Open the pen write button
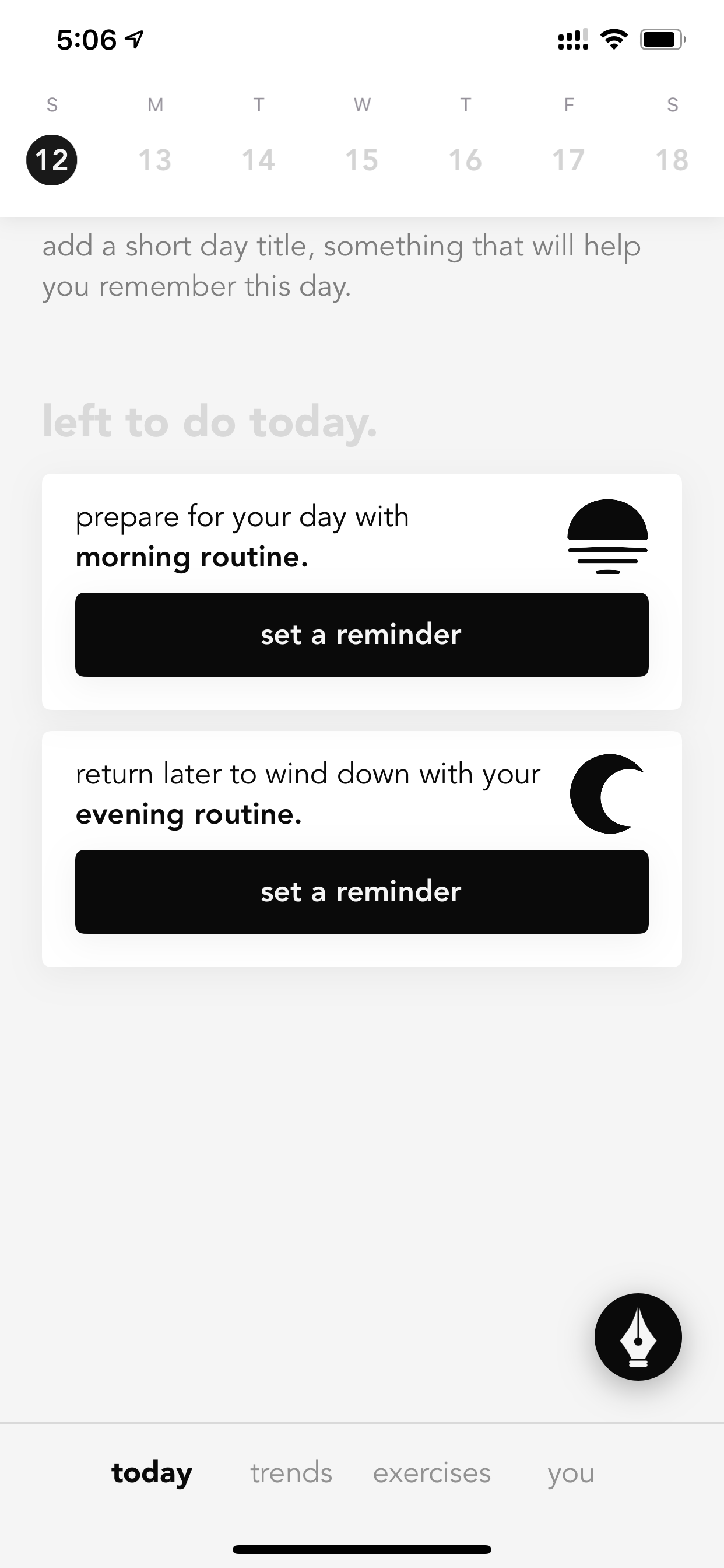724x1568 pixels. [x=638, y=1336]
